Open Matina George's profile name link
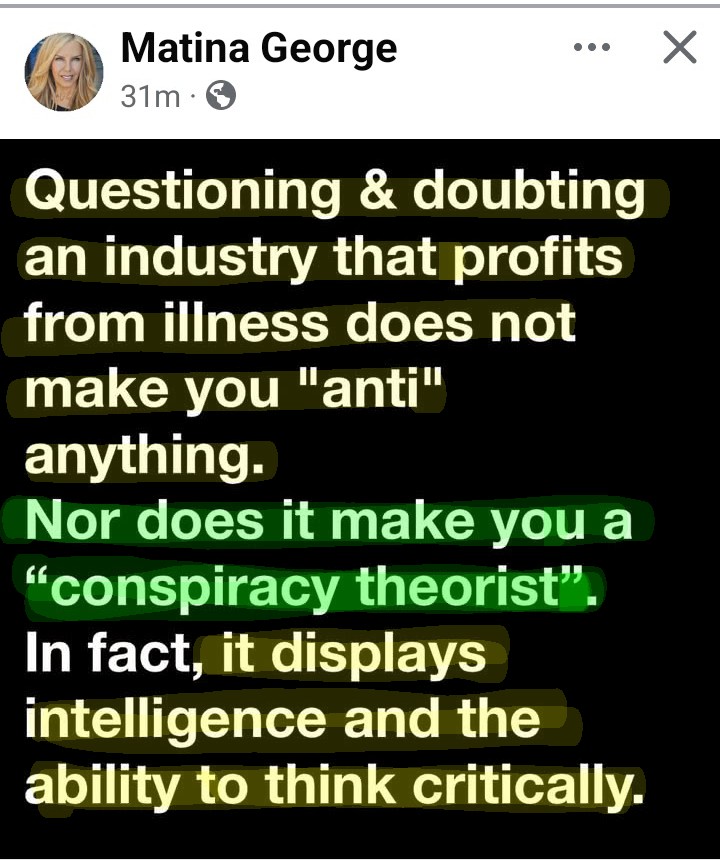720x867 pixels. (258, 47)
